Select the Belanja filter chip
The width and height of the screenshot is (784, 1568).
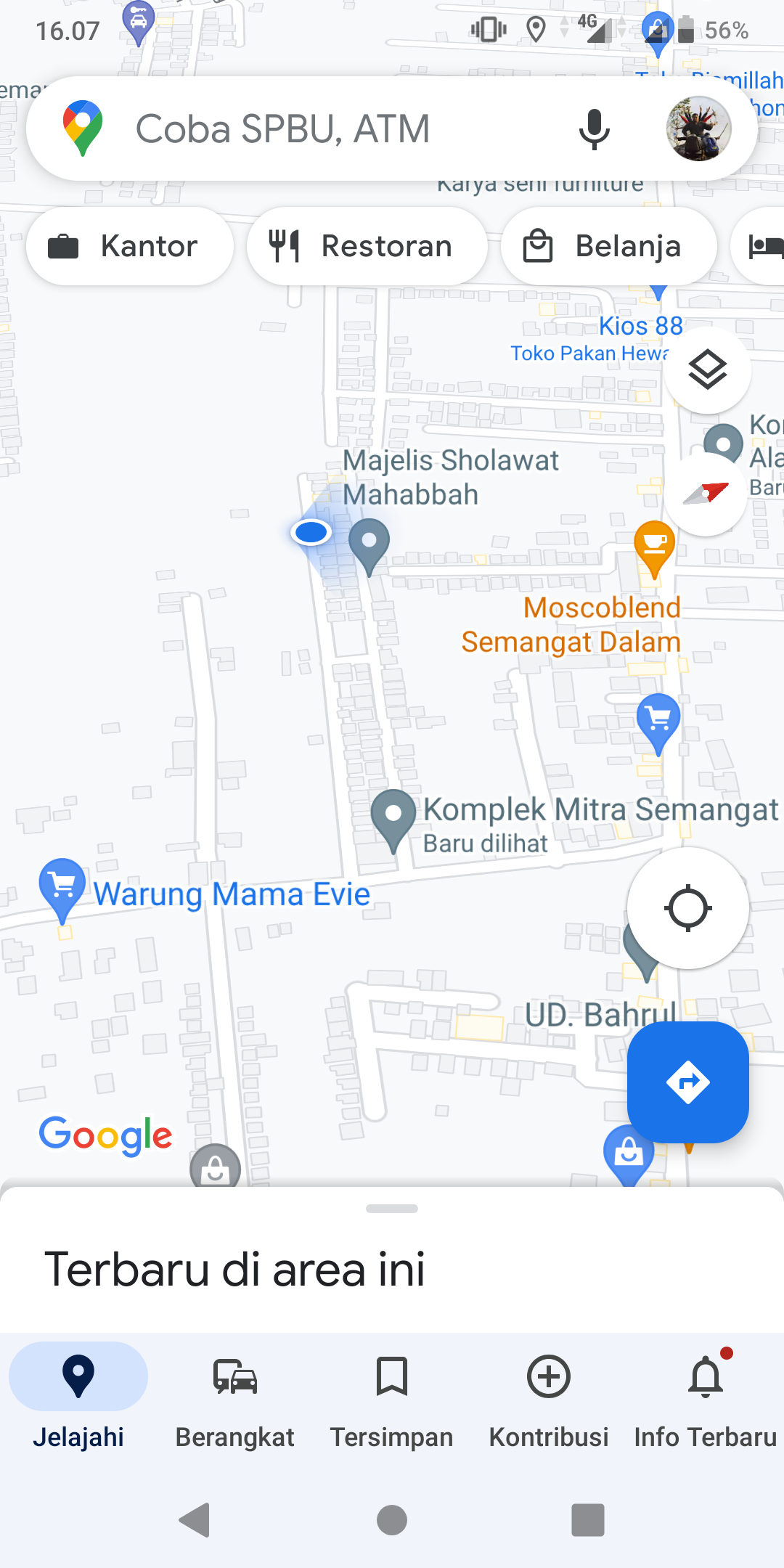pos(608,246)
